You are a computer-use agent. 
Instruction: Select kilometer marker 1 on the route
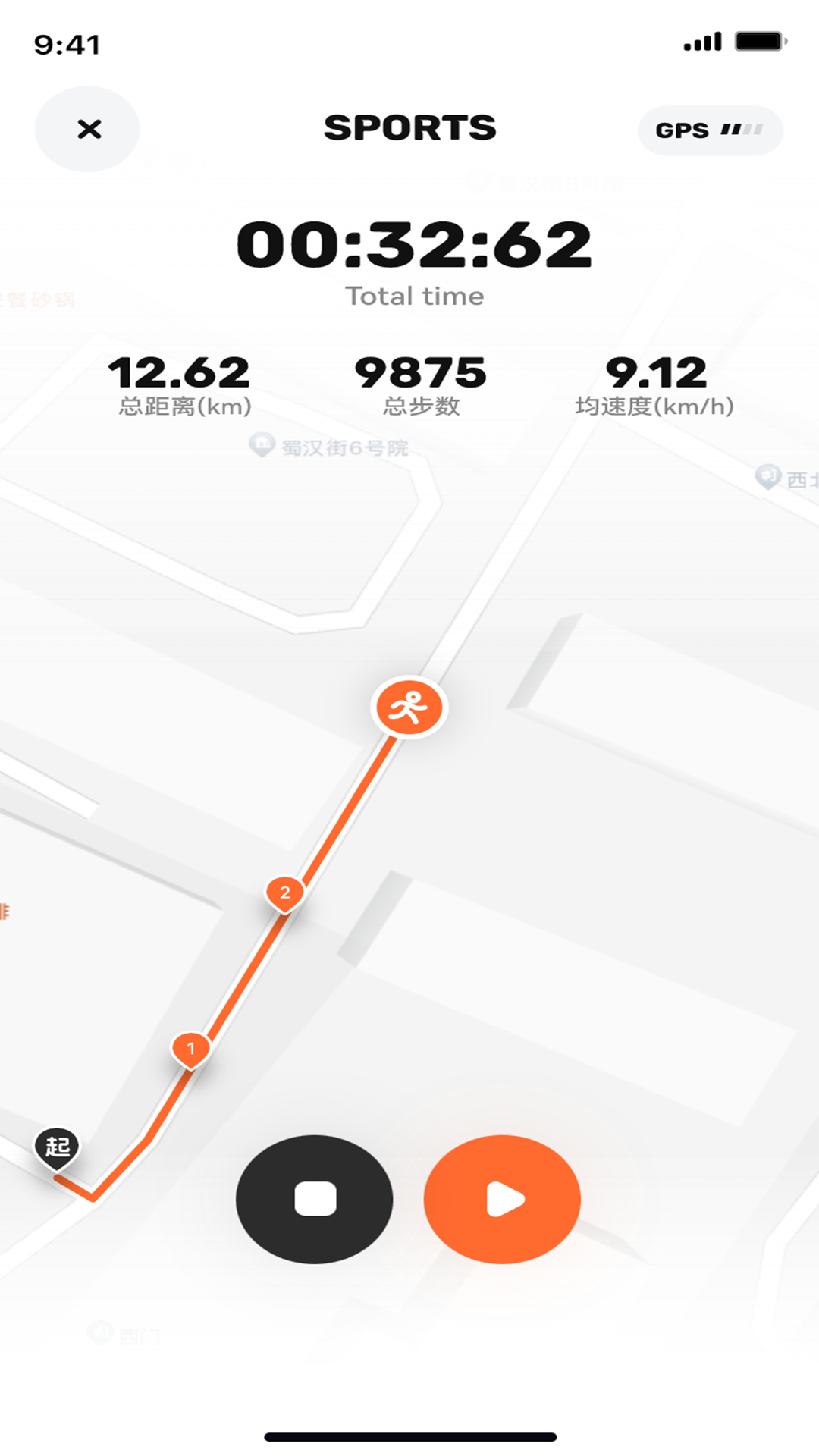click(x=191, y=1049)
